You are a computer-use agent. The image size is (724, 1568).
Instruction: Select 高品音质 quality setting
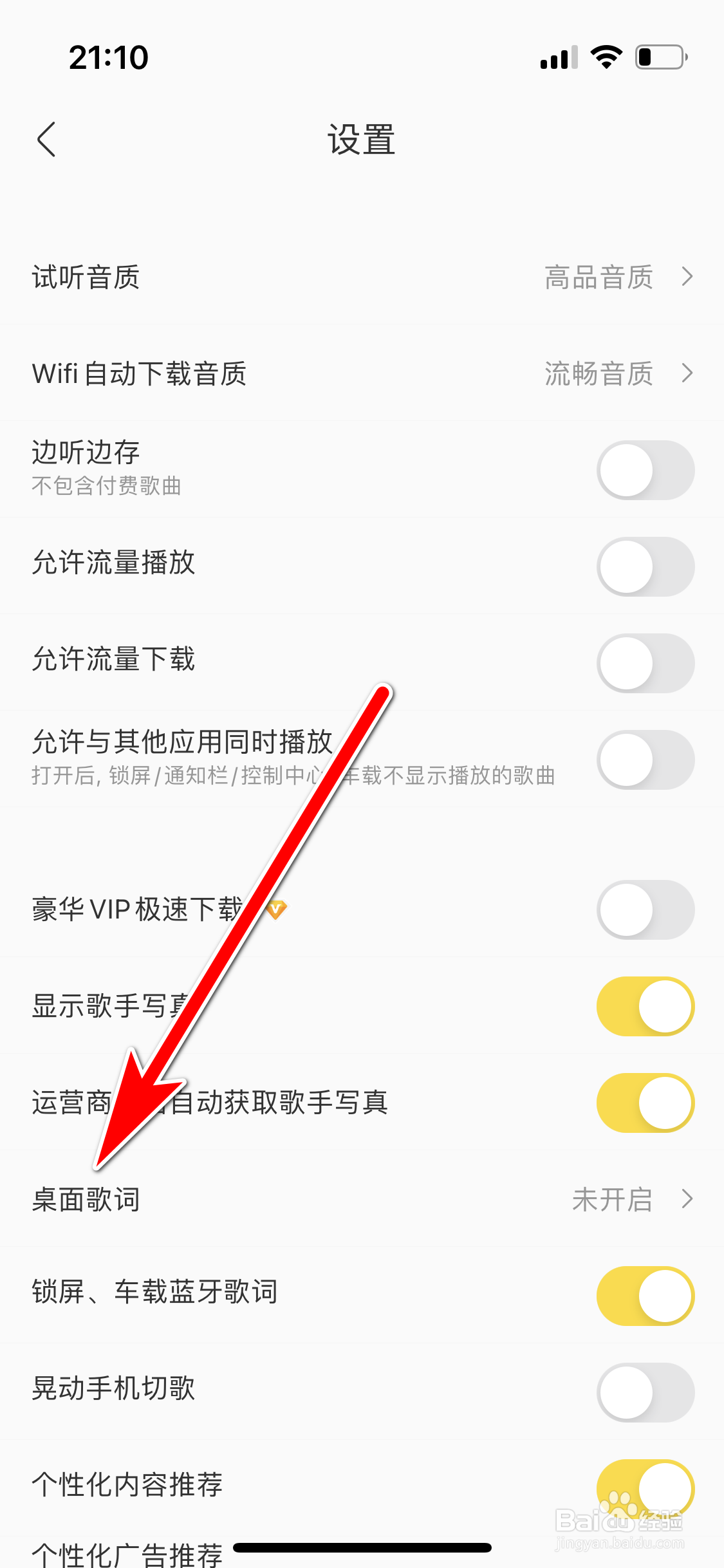[x=600, y=277]
